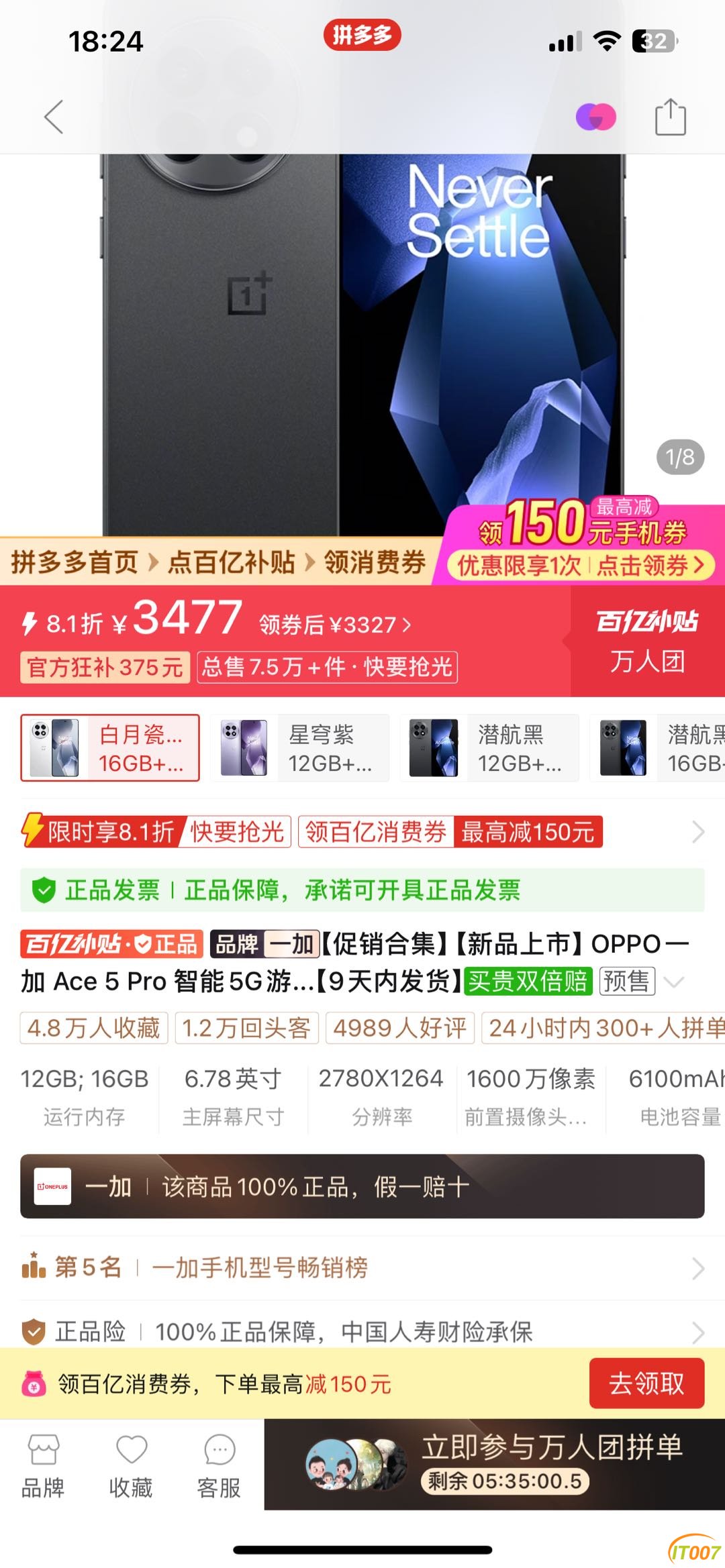Contact 客服 customer service
This screenshot has height=1568, width=725.
point(219,1466)
